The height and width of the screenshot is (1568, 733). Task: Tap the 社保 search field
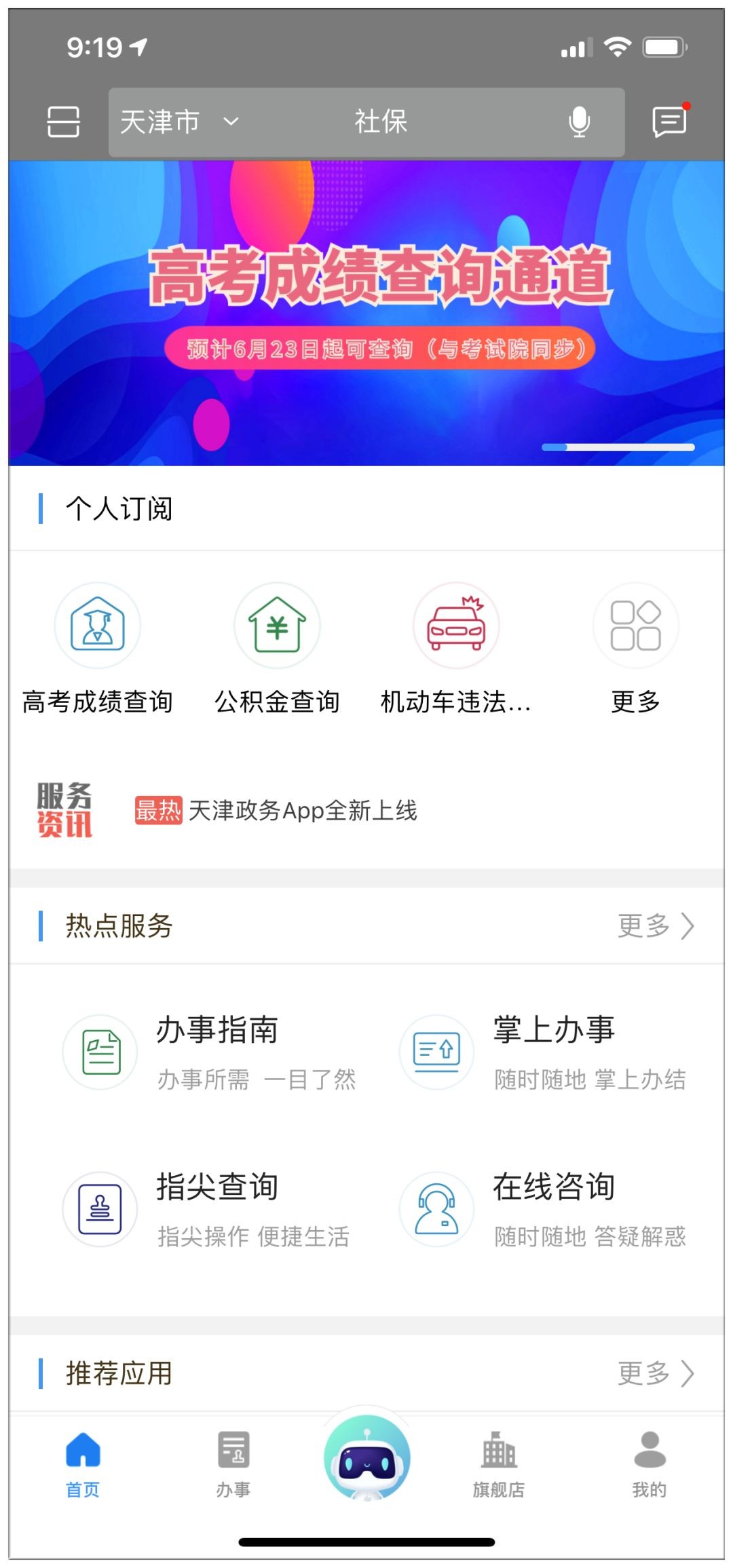click(381, 122)
